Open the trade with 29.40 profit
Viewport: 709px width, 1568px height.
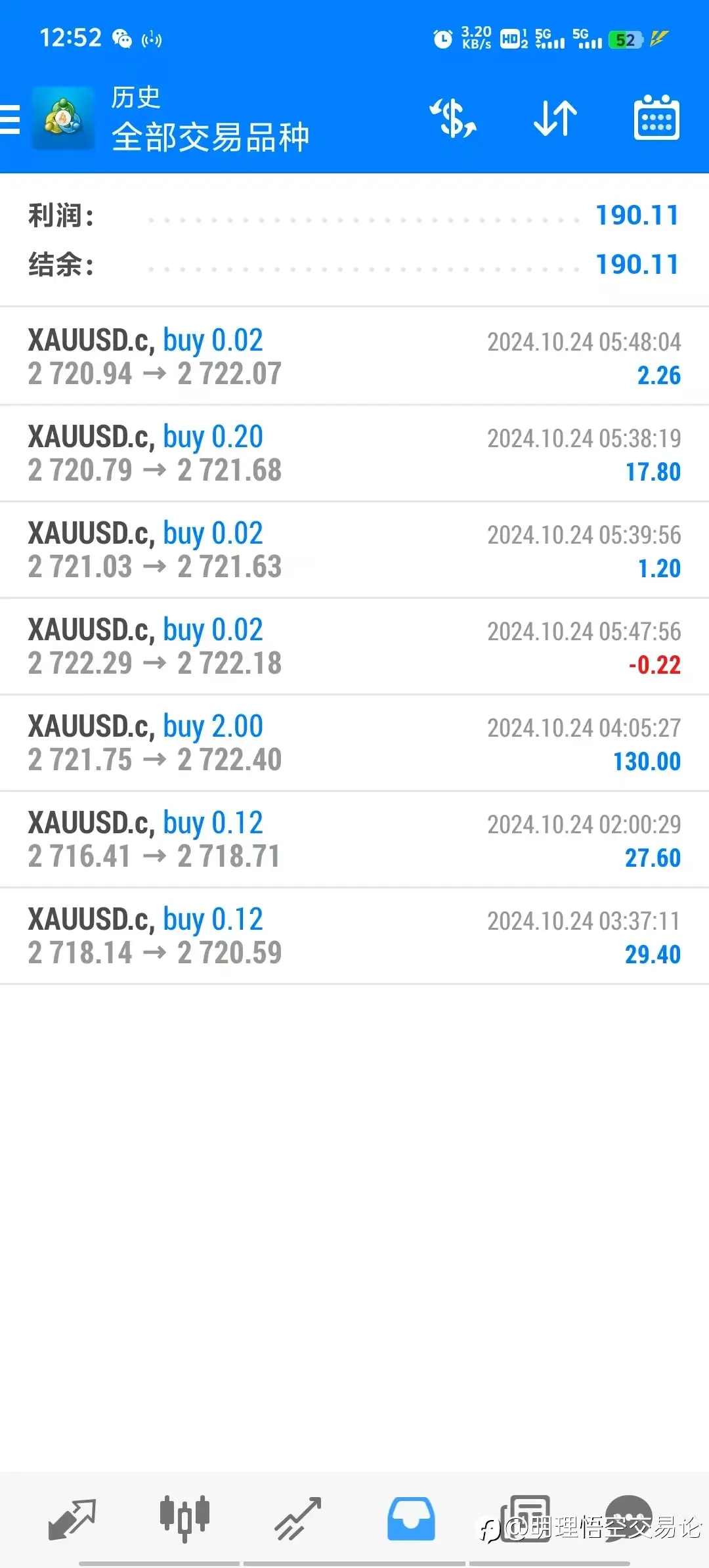pos(354,936)
